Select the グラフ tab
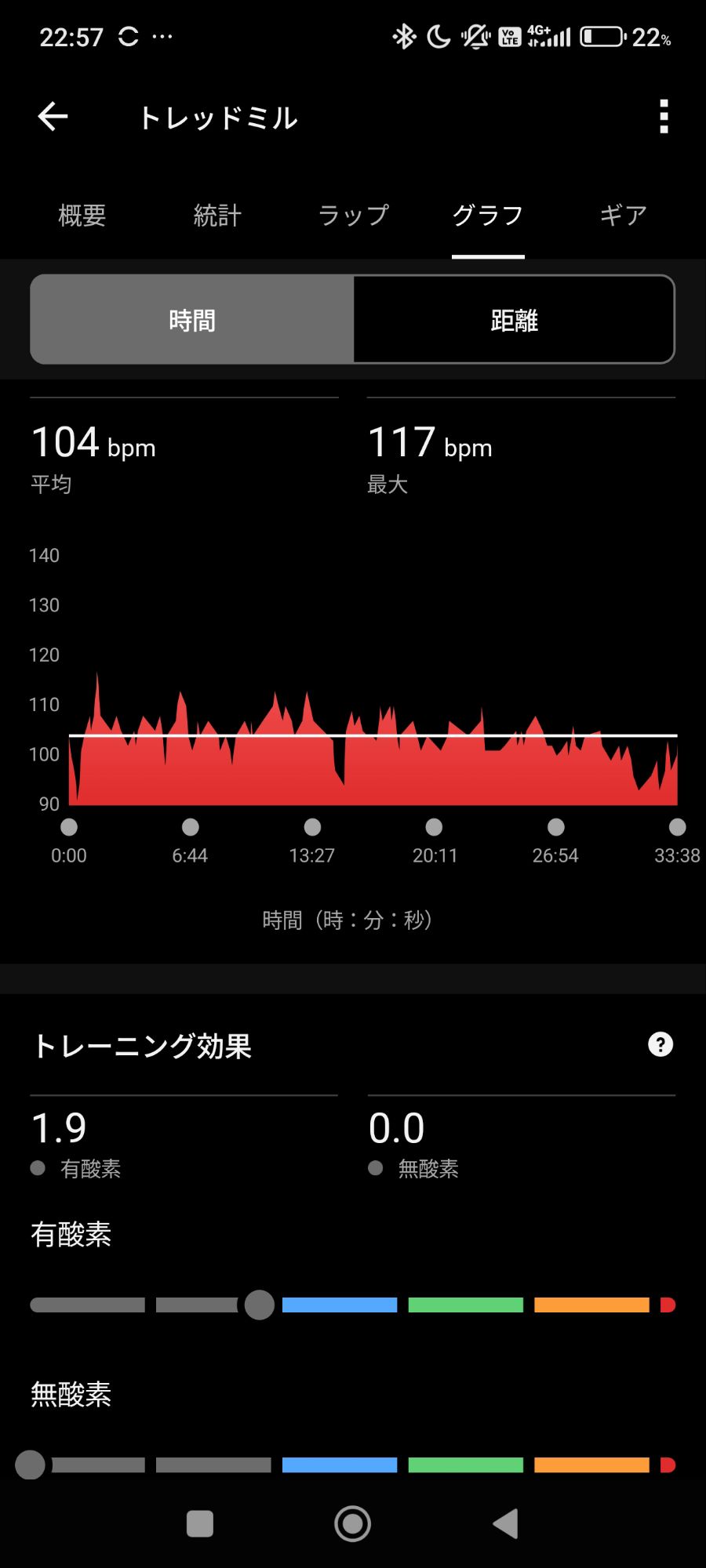 click(x=488, y=215)
